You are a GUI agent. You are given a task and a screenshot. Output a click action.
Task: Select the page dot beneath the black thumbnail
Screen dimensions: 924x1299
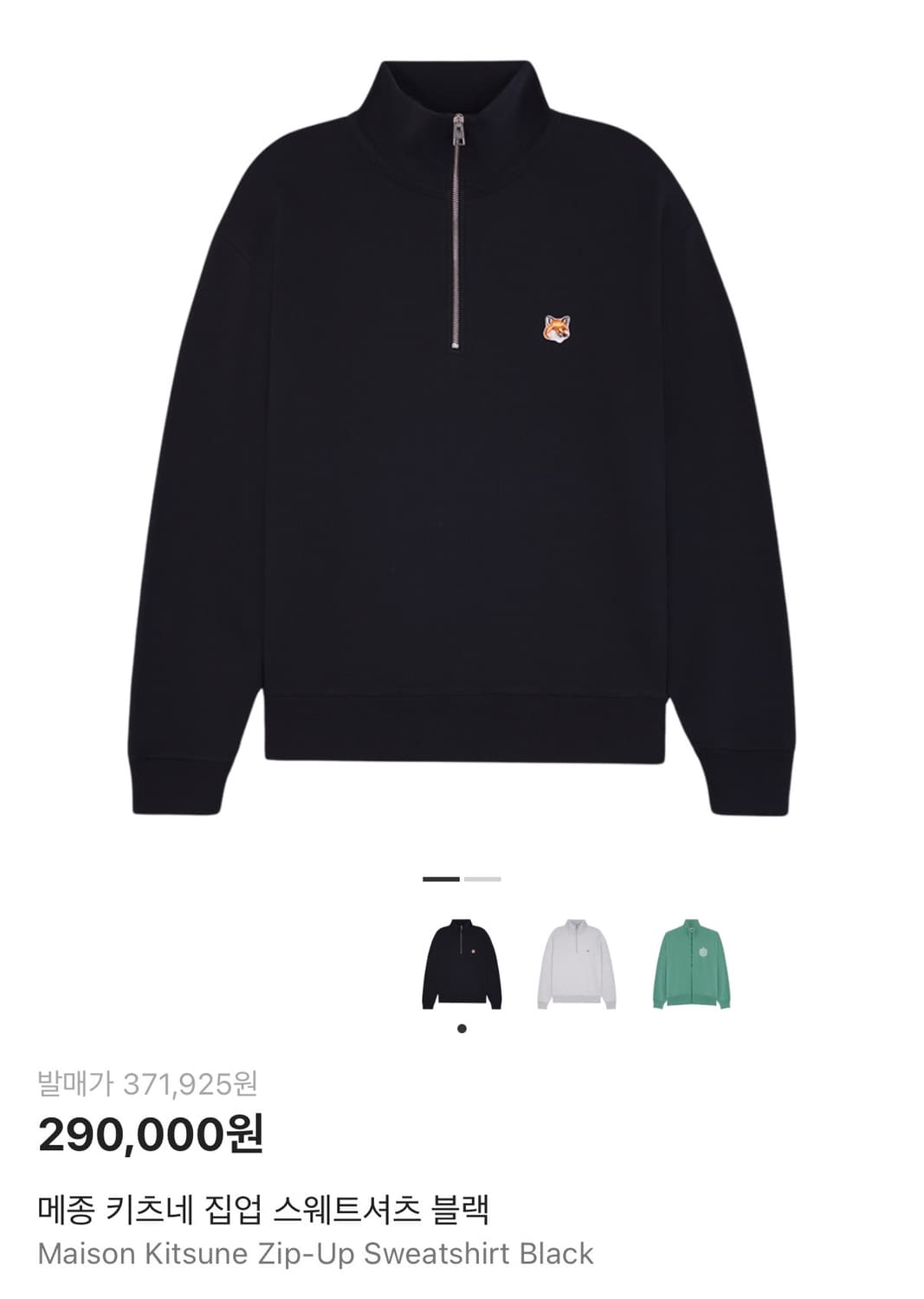click(461, 1029)
